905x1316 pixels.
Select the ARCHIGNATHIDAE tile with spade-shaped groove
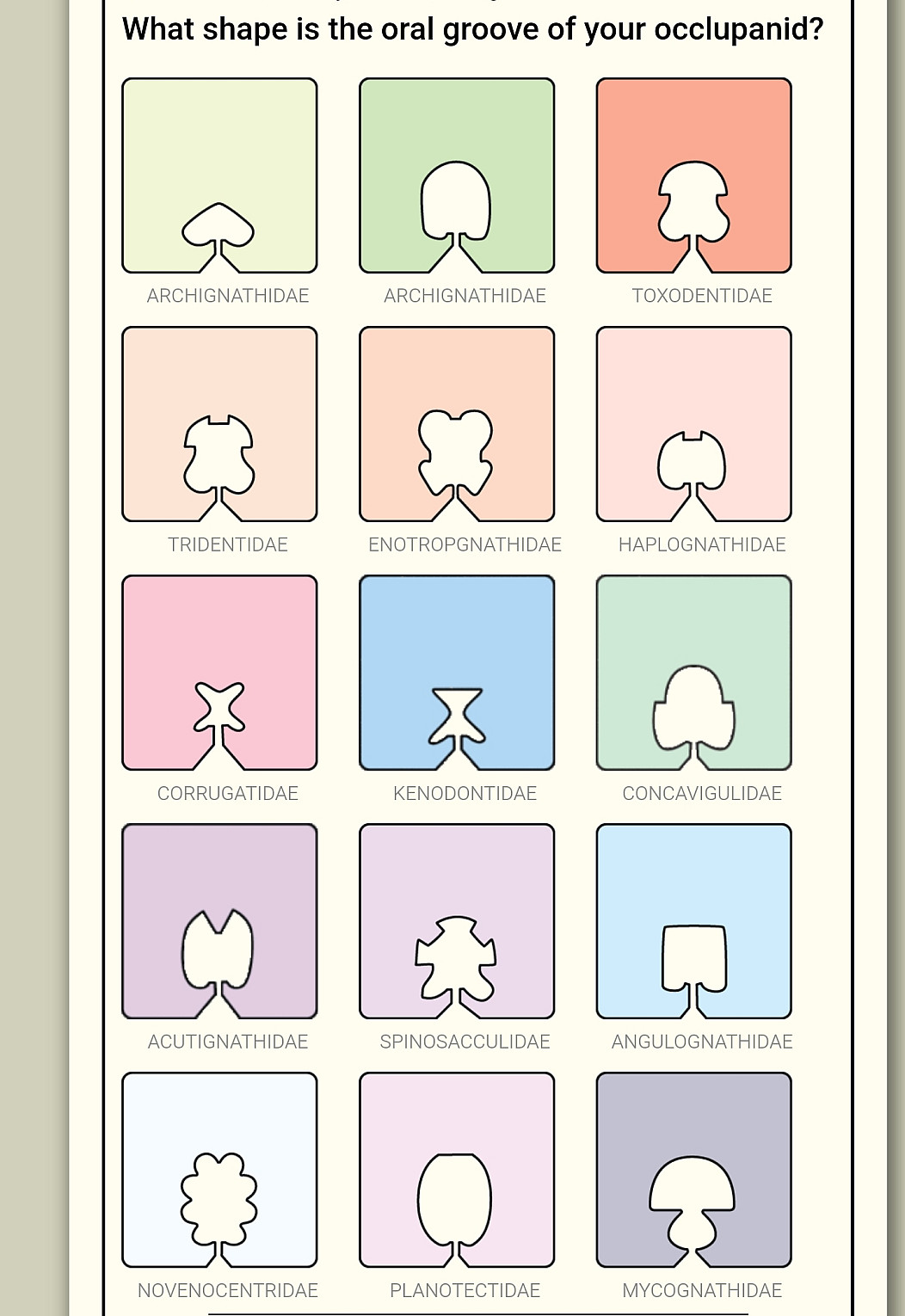[x=219, y=175]
